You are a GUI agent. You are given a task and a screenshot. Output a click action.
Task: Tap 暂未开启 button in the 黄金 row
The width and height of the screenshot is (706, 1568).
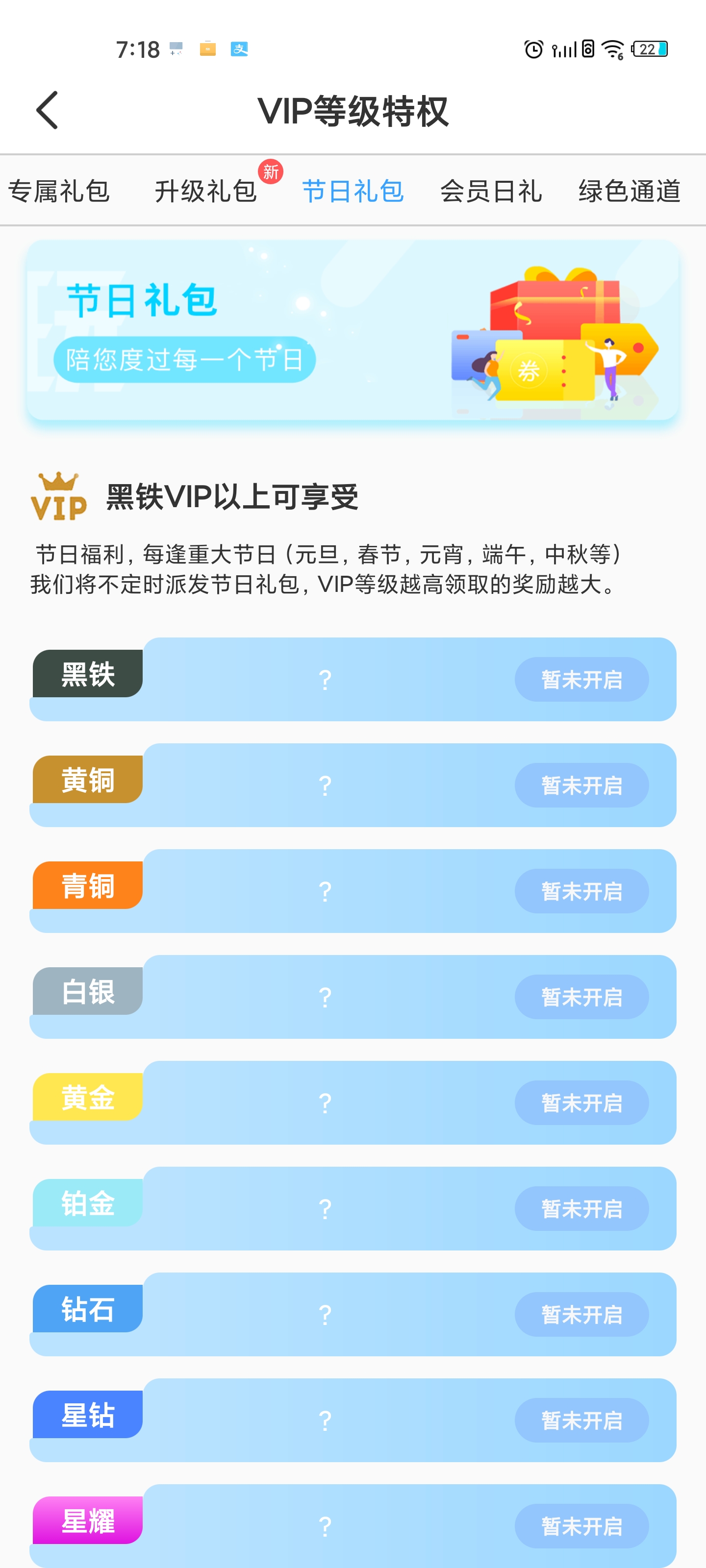tap(581, 1103)
